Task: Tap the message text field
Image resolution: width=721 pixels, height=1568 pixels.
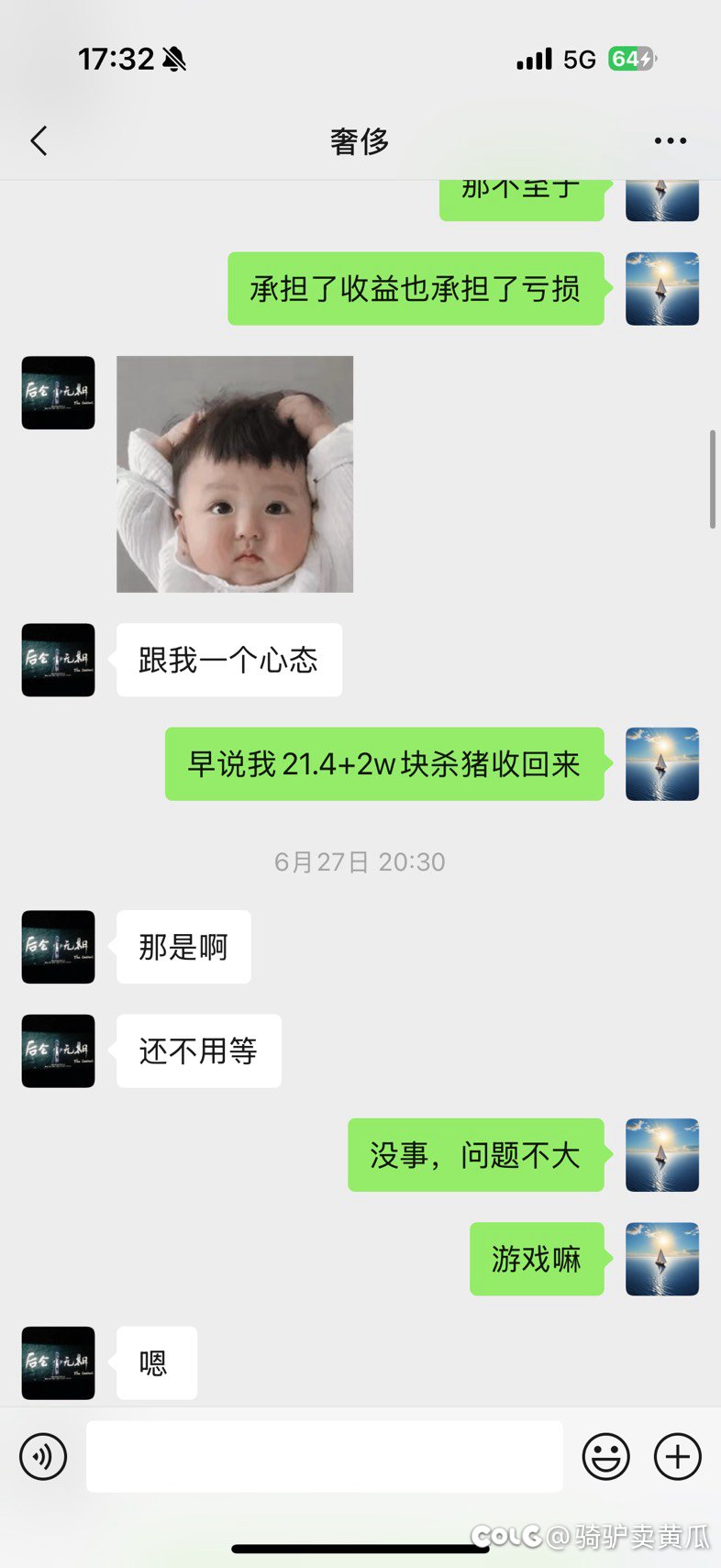Action: coord(325,1456)
